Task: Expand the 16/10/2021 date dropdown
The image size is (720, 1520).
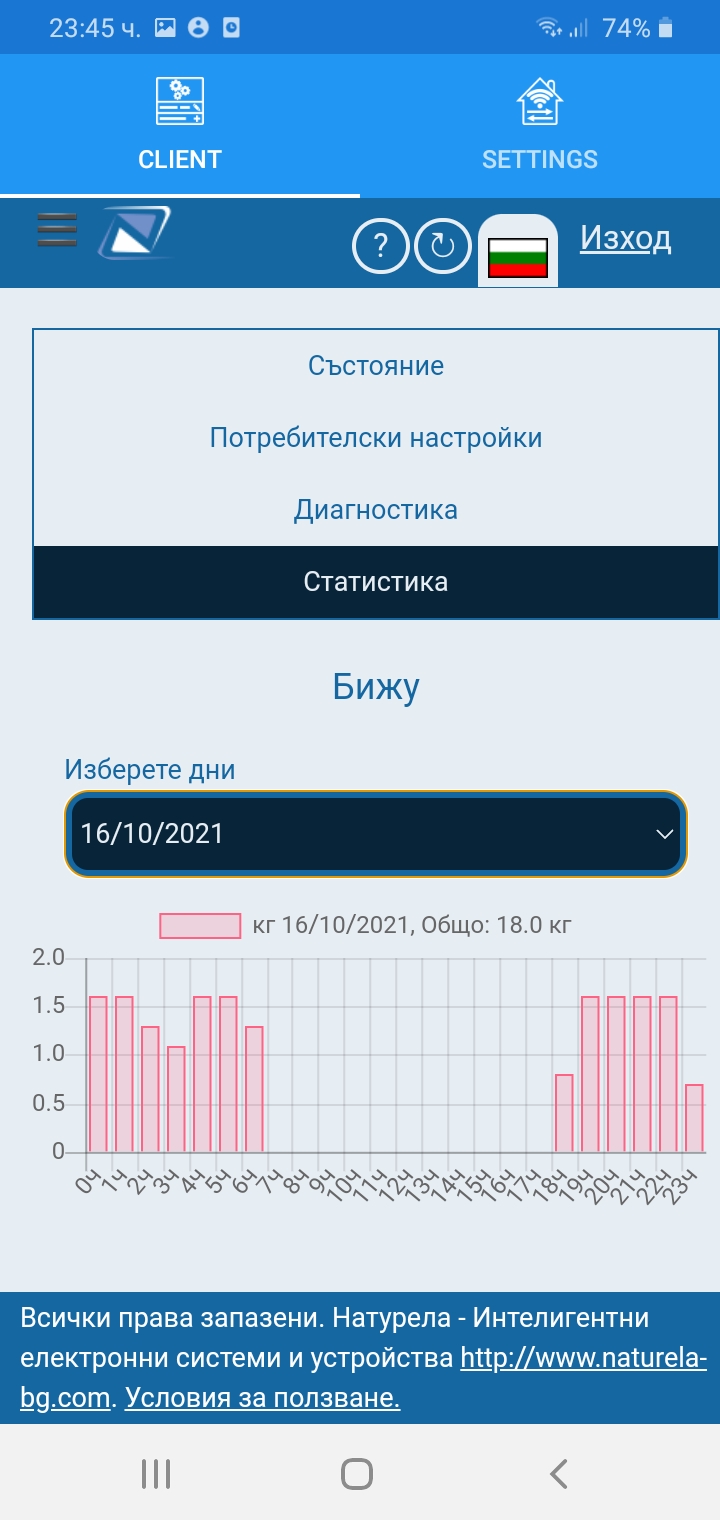Action: [376, 834]
